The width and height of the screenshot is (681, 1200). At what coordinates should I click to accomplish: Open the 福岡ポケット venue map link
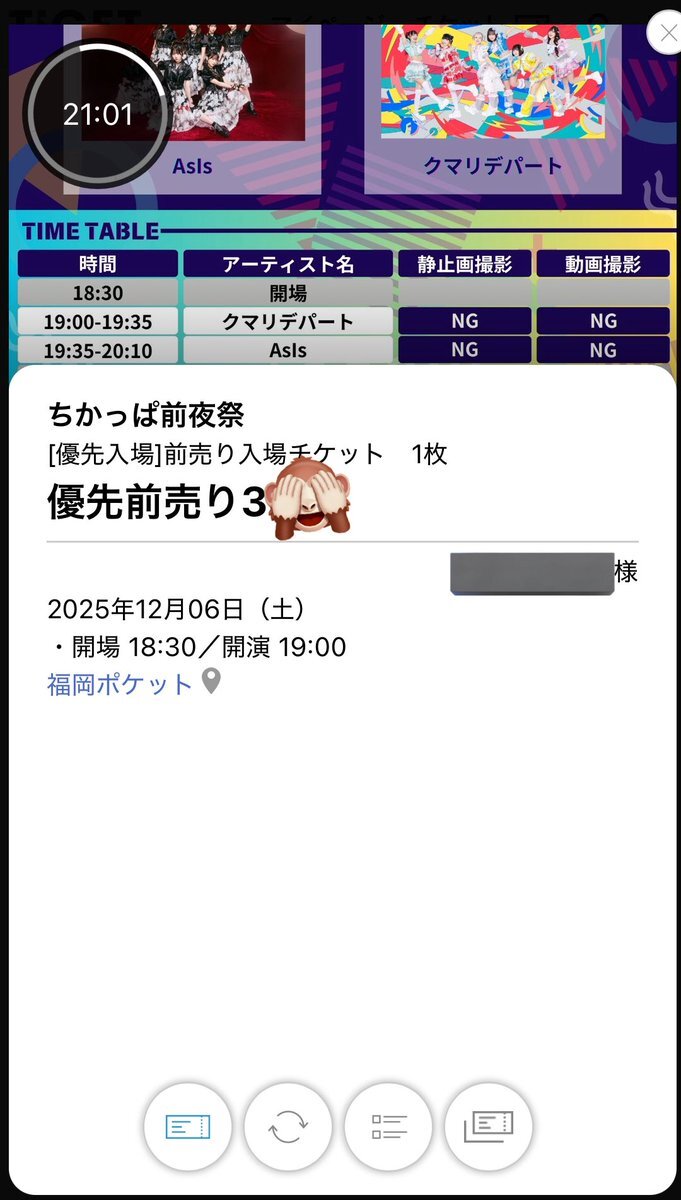120,684
